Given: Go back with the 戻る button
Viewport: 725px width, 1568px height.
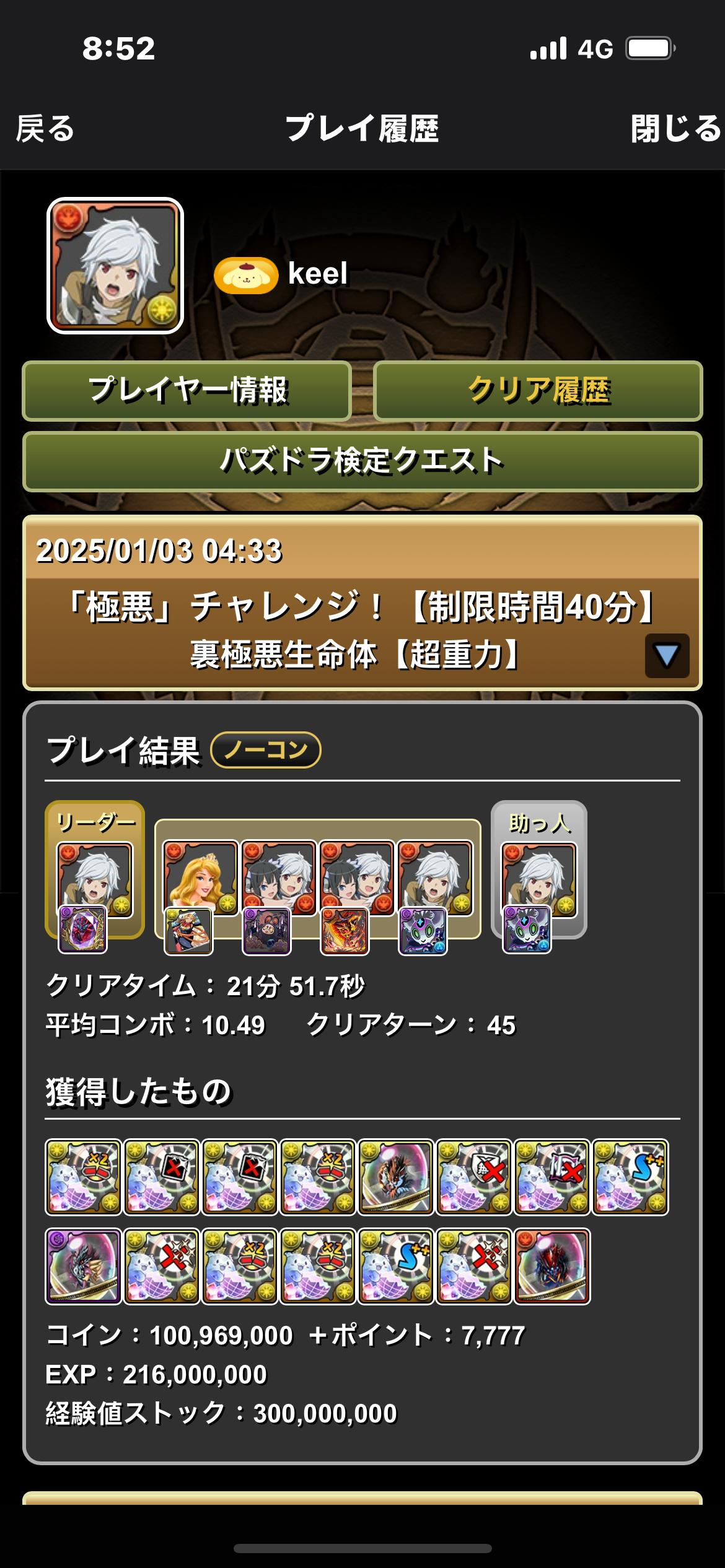Looking at the screenshot, I should tap(45, 129).
